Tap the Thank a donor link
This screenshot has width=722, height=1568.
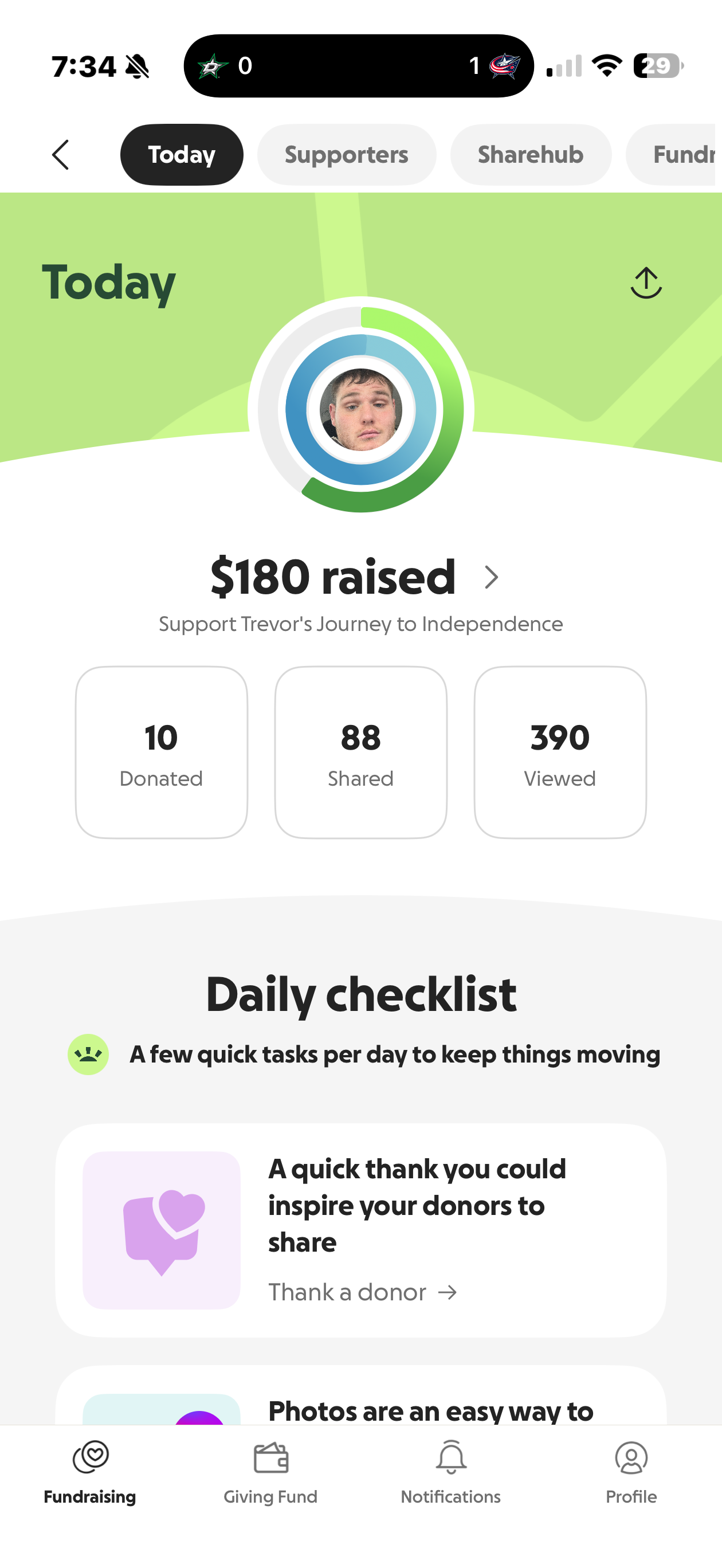(363, 1292)
